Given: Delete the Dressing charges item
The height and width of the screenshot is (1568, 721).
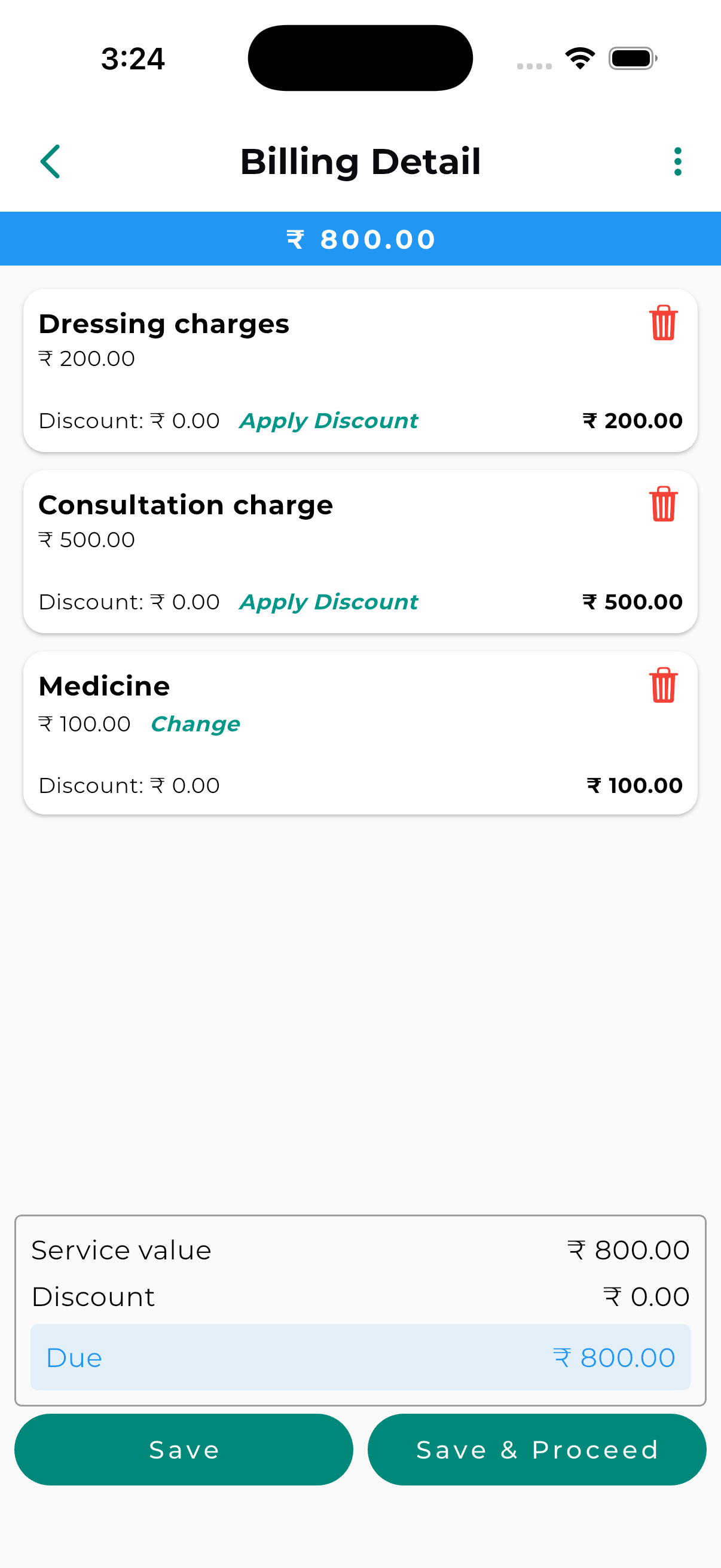Looking at the screenshot, I should 662,323.
